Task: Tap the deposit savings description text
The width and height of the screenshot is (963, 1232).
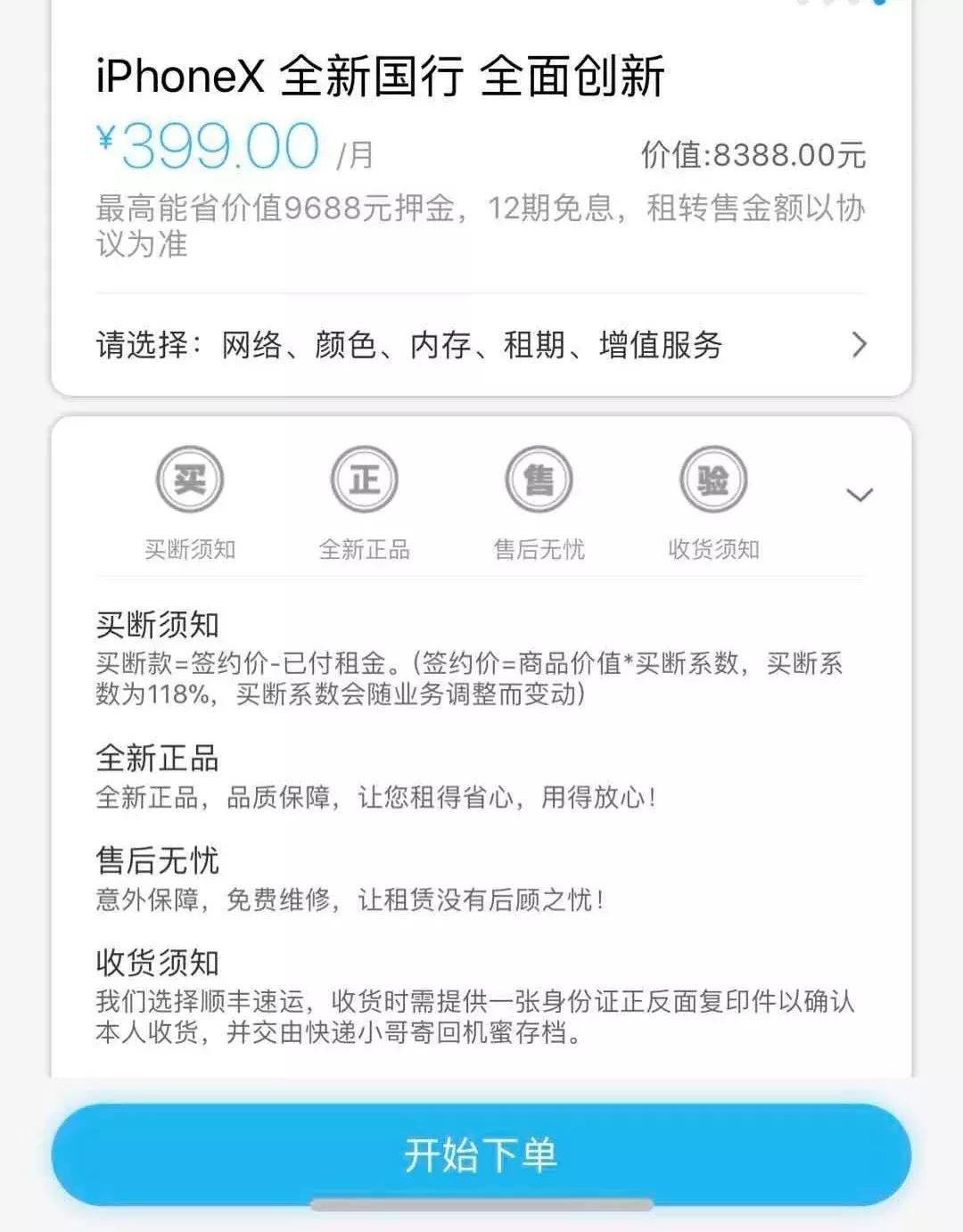Action: click(x=481, y=225)
